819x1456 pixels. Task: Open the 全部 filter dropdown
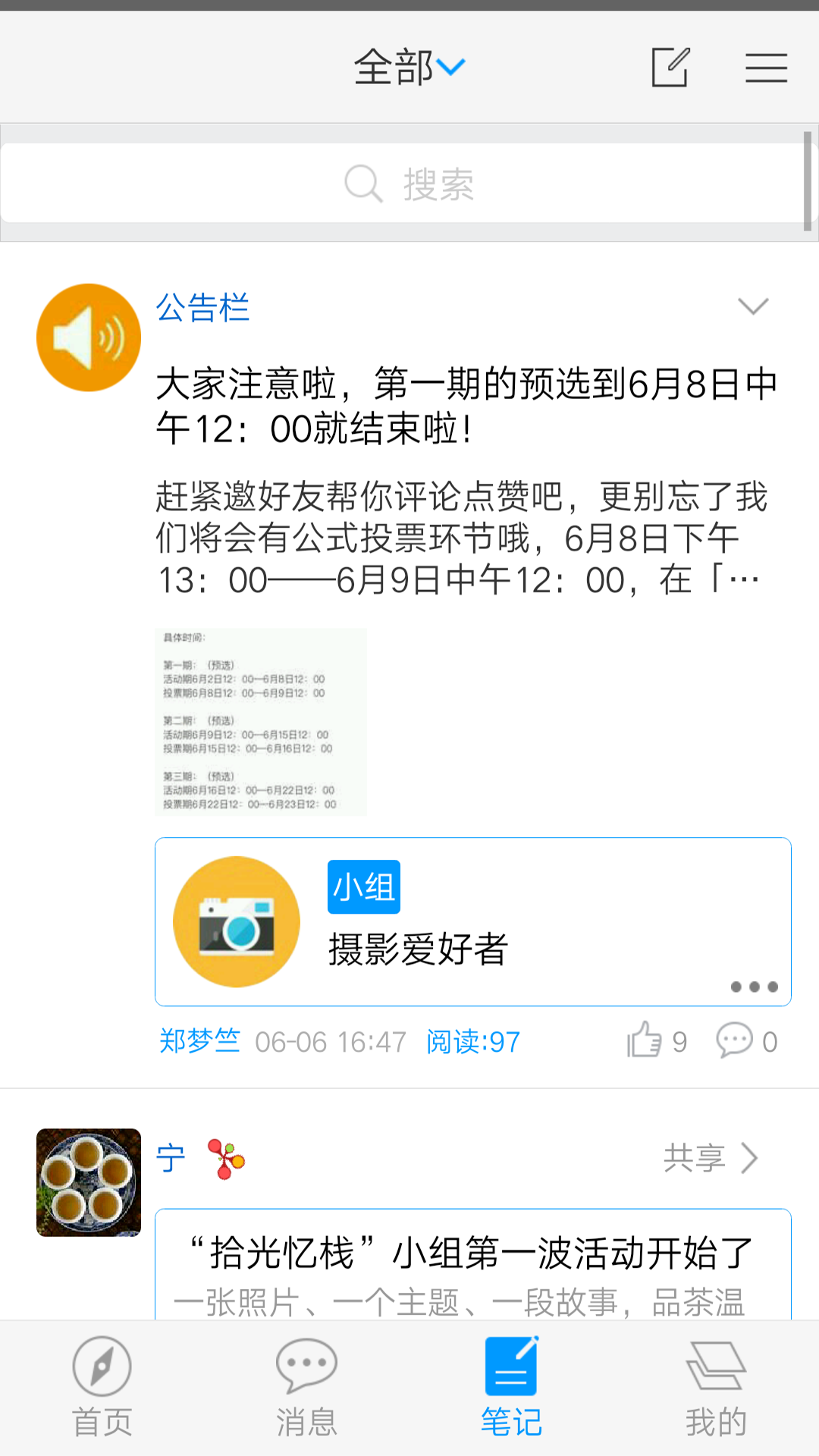[x=409, y=67]
